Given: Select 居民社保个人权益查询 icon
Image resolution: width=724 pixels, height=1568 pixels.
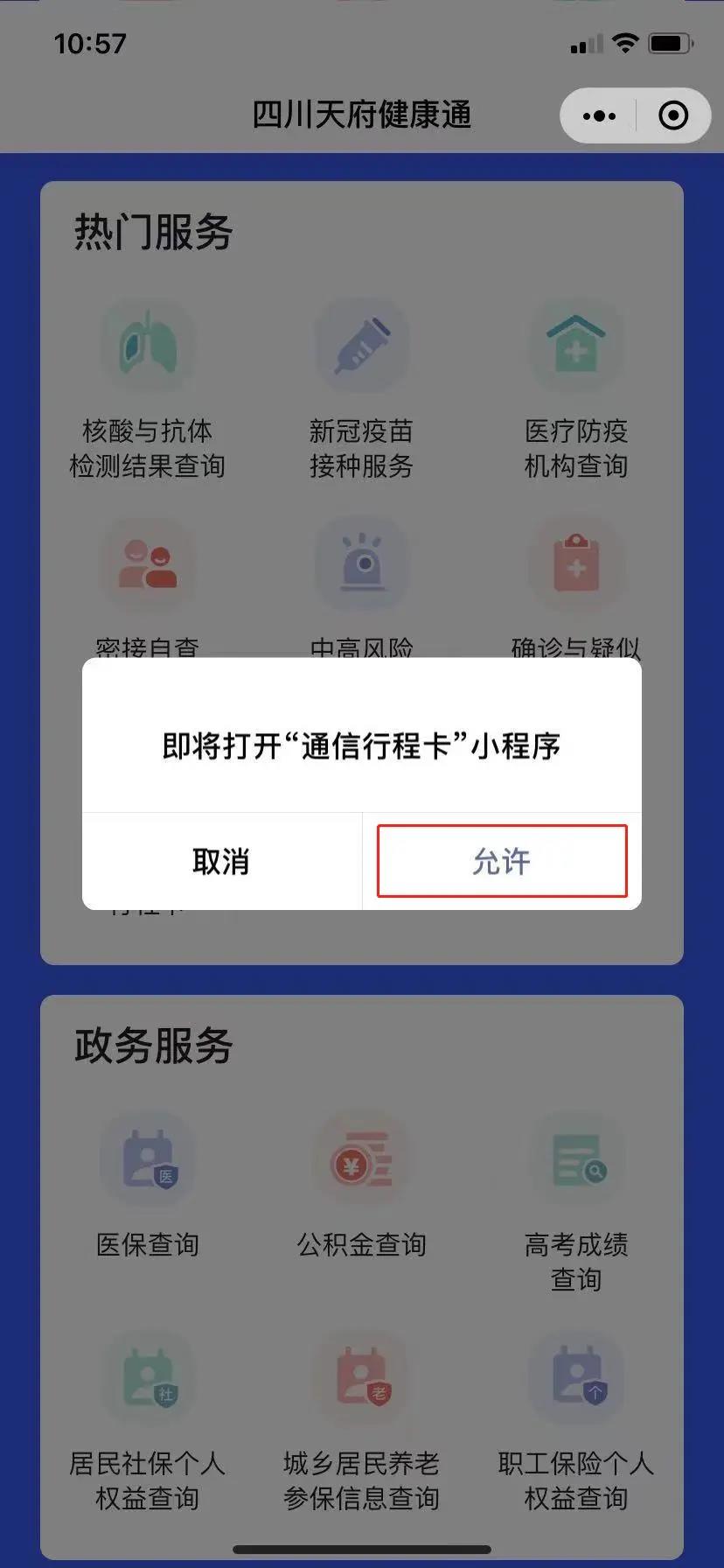Looking at the screenshot, I should point(149,1376).
